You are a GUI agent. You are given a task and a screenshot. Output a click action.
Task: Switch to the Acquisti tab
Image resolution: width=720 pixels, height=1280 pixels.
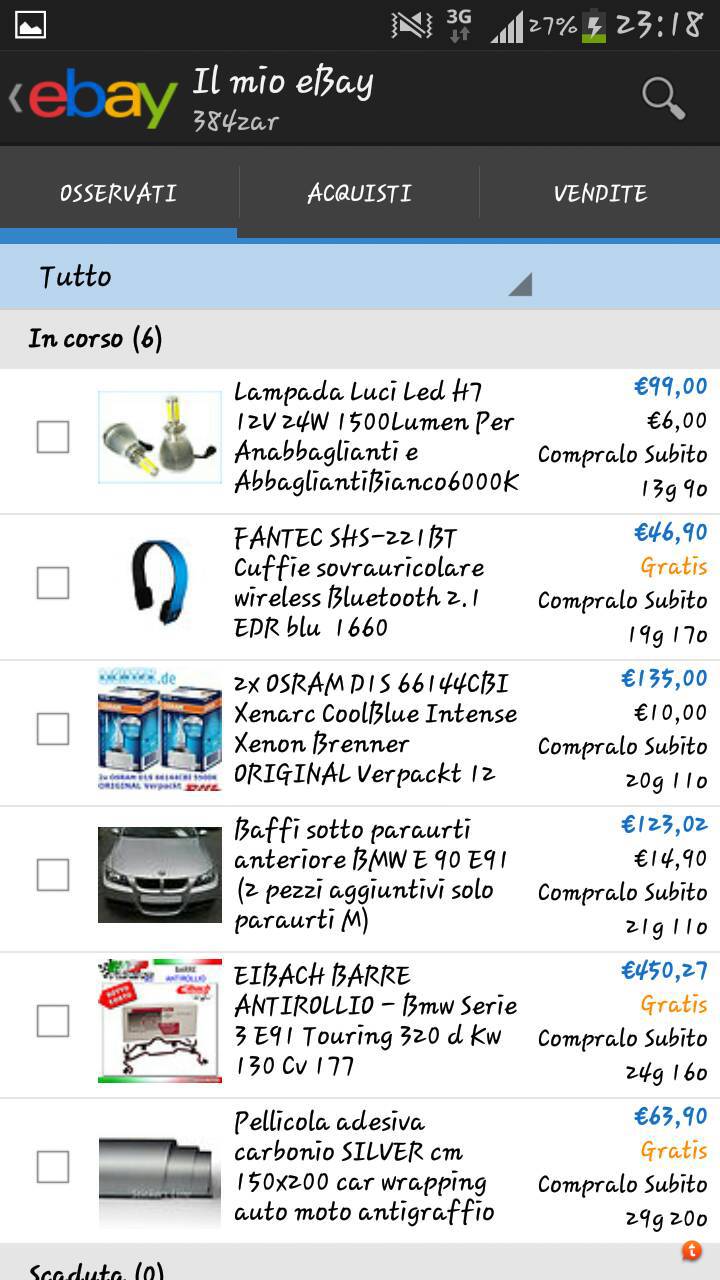tap(359, 193)
